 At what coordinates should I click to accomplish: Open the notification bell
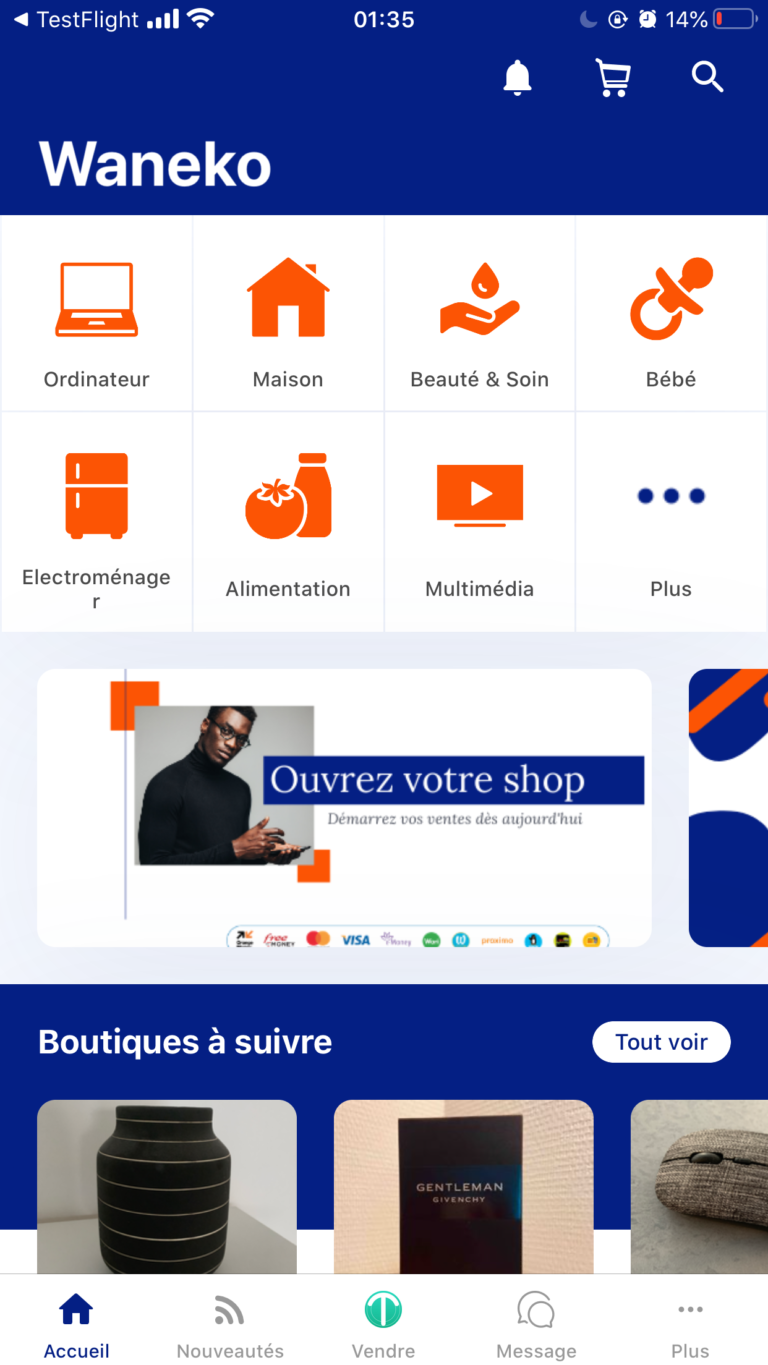point(516,77)
